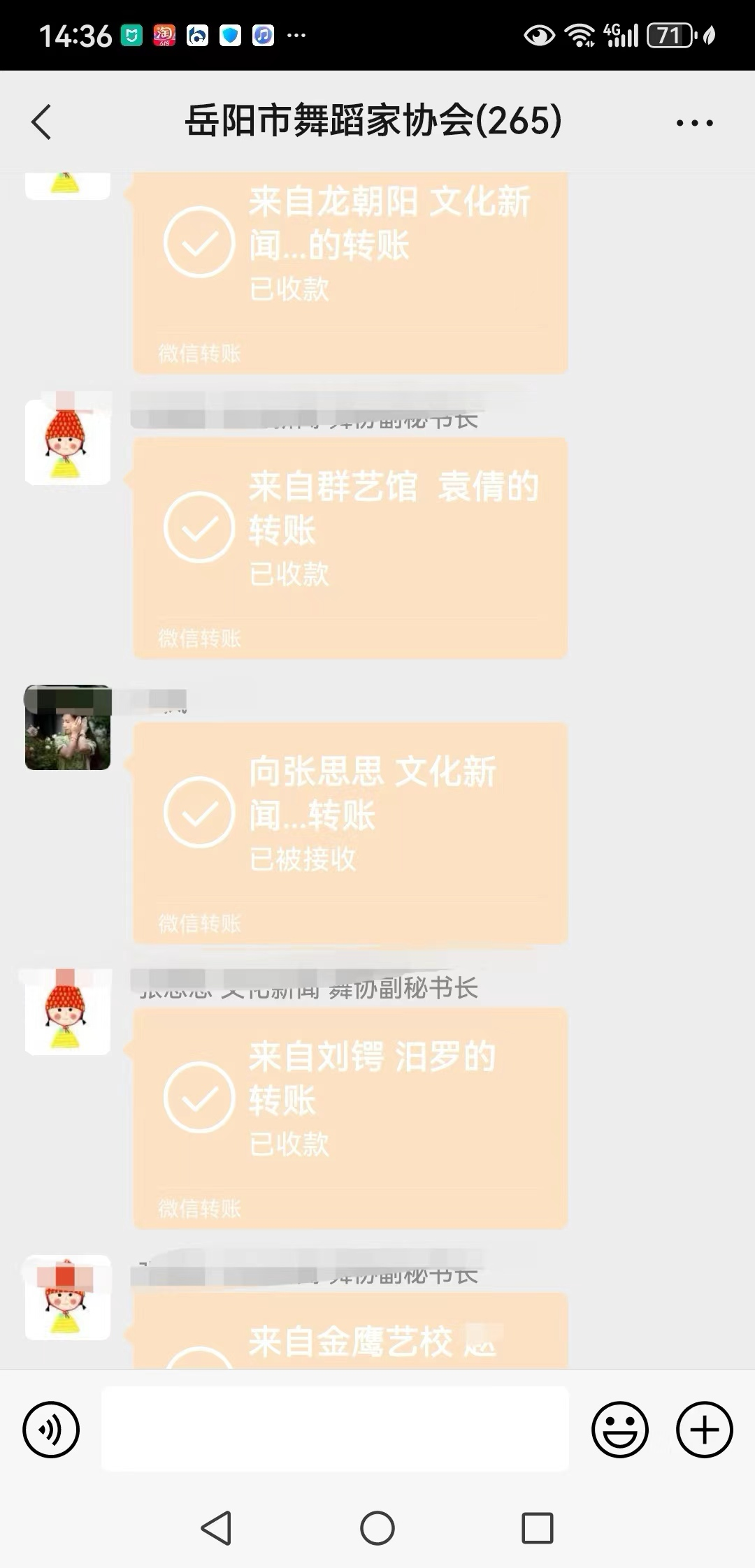The width and height of the screenshot is (755, 1568).
Task: Open the transfer from 金鹰艺校
Action: click(350, 1338)
